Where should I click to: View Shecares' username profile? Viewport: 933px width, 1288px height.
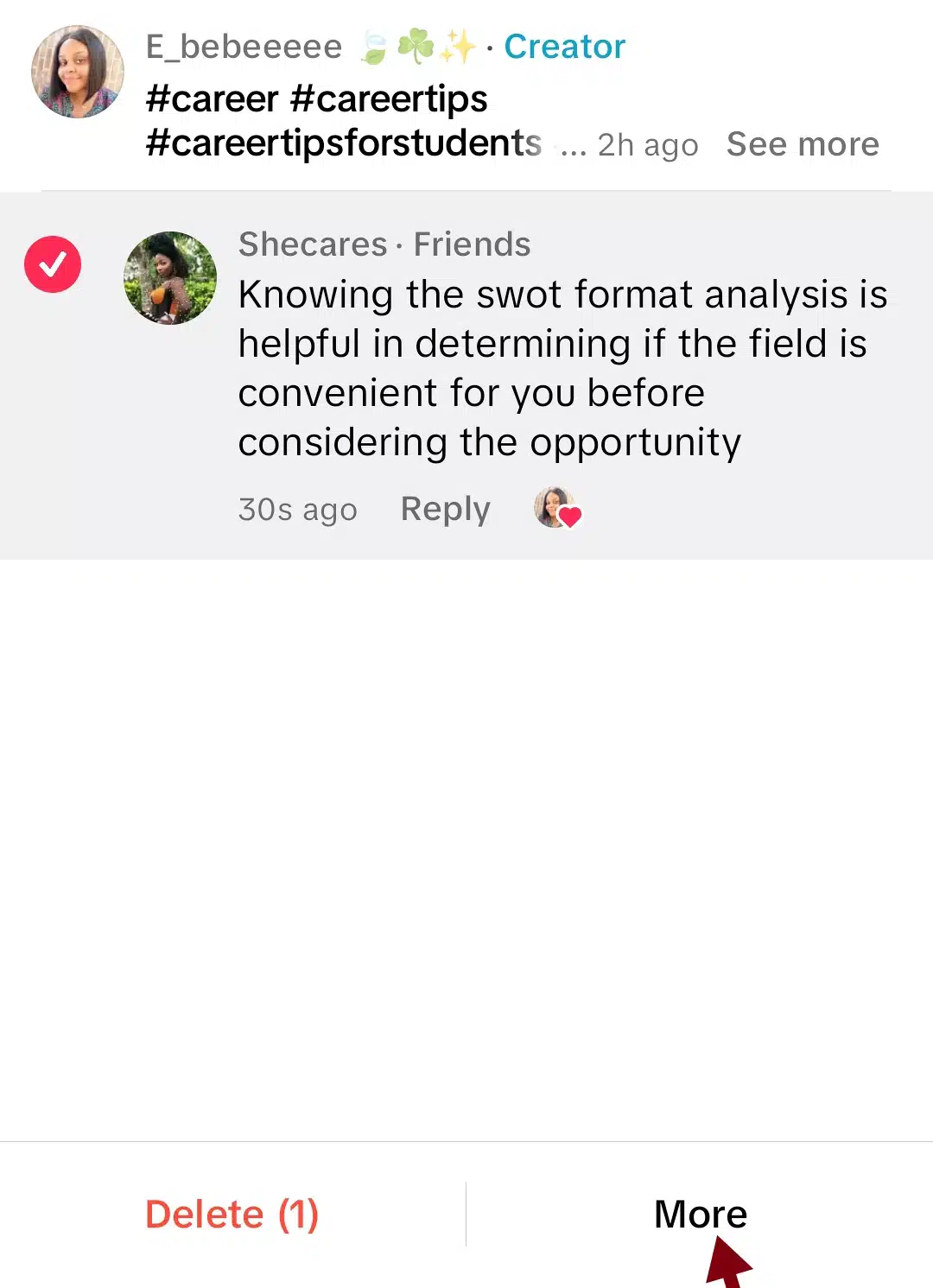point(313,244)
